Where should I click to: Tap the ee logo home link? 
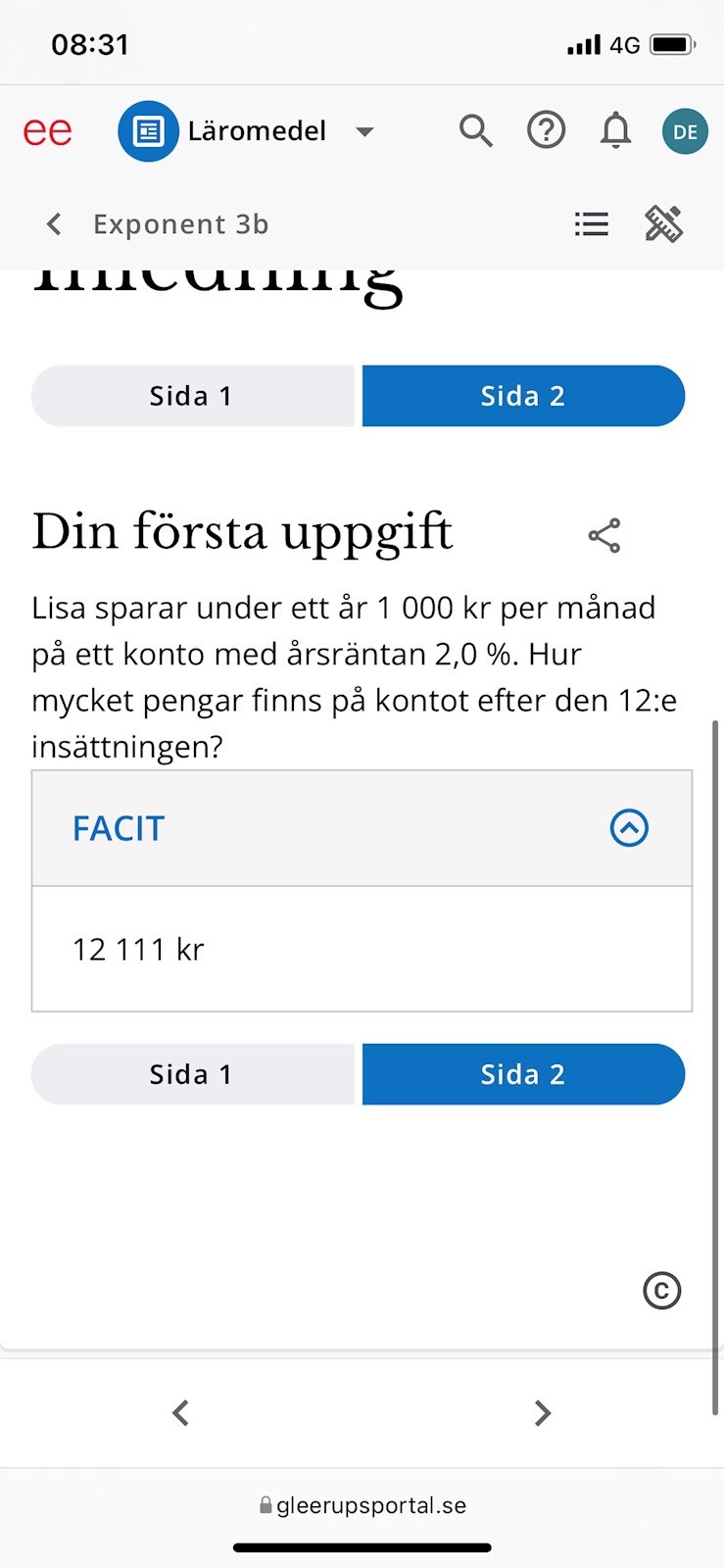(48, 131)
